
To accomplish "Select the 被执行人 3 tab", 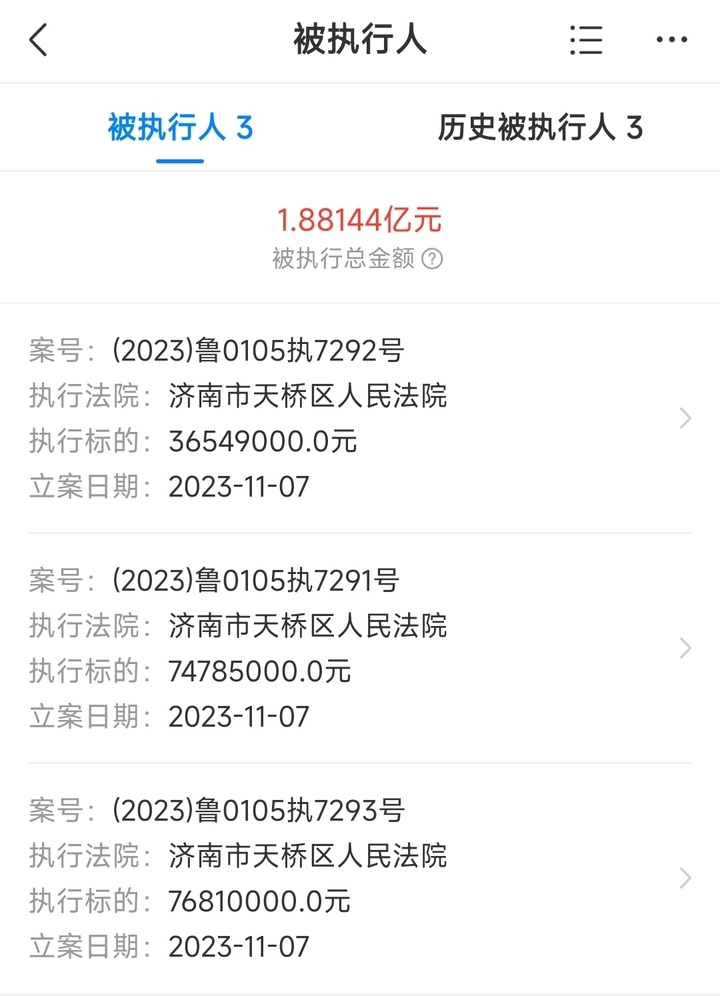I will tap(181, 128).
